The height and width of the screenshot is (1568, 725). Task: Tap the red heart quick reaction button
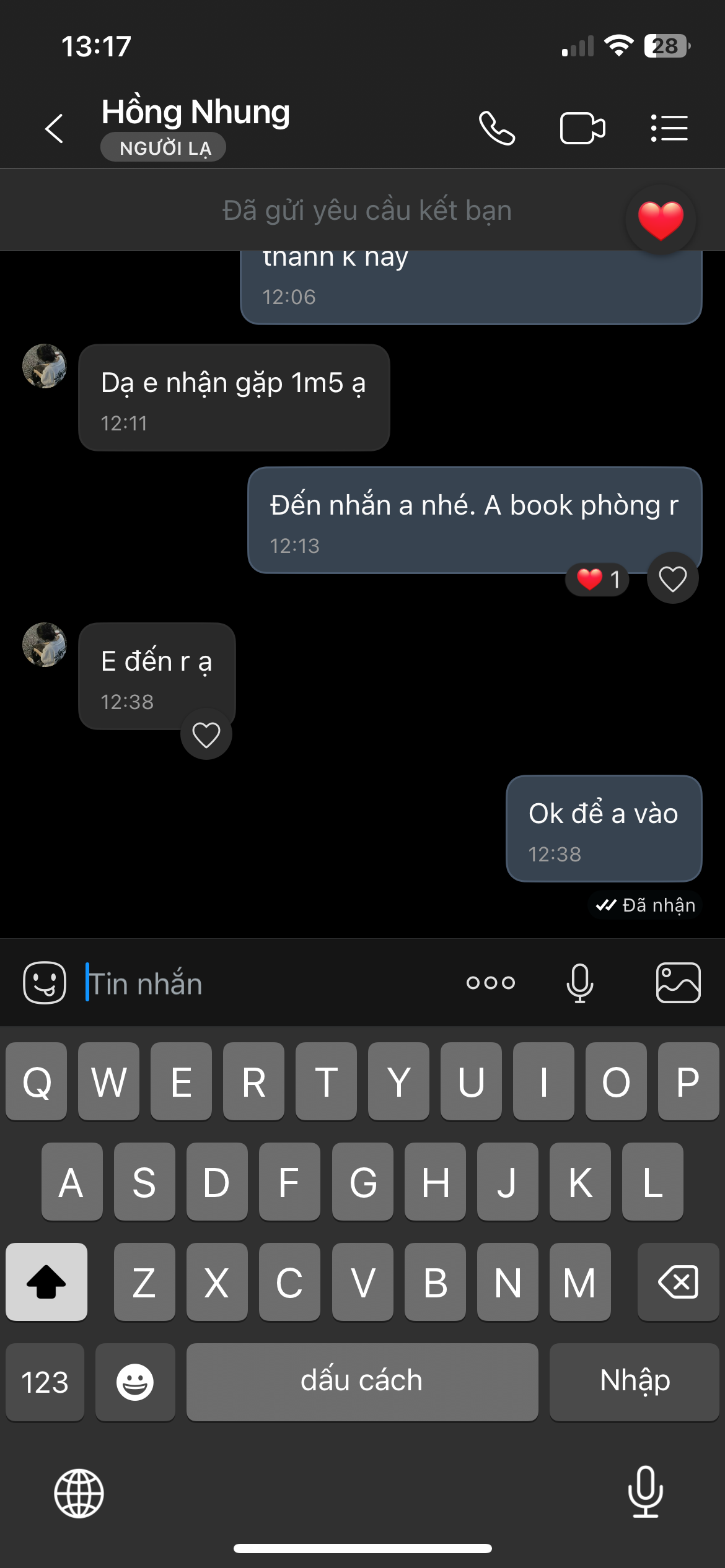661,220
